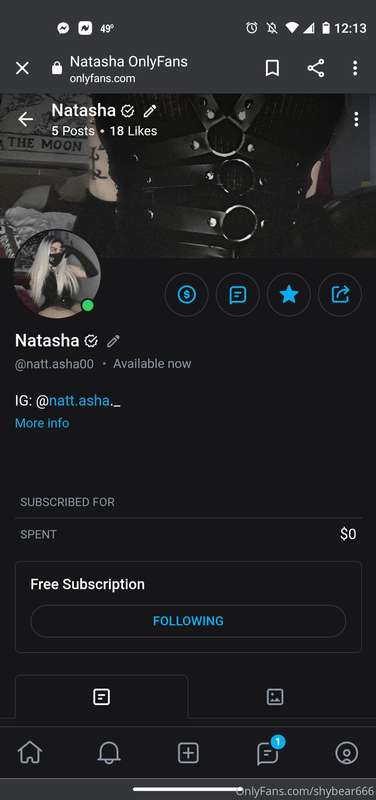Open the natt.asha Instagram link

[79, 401]
